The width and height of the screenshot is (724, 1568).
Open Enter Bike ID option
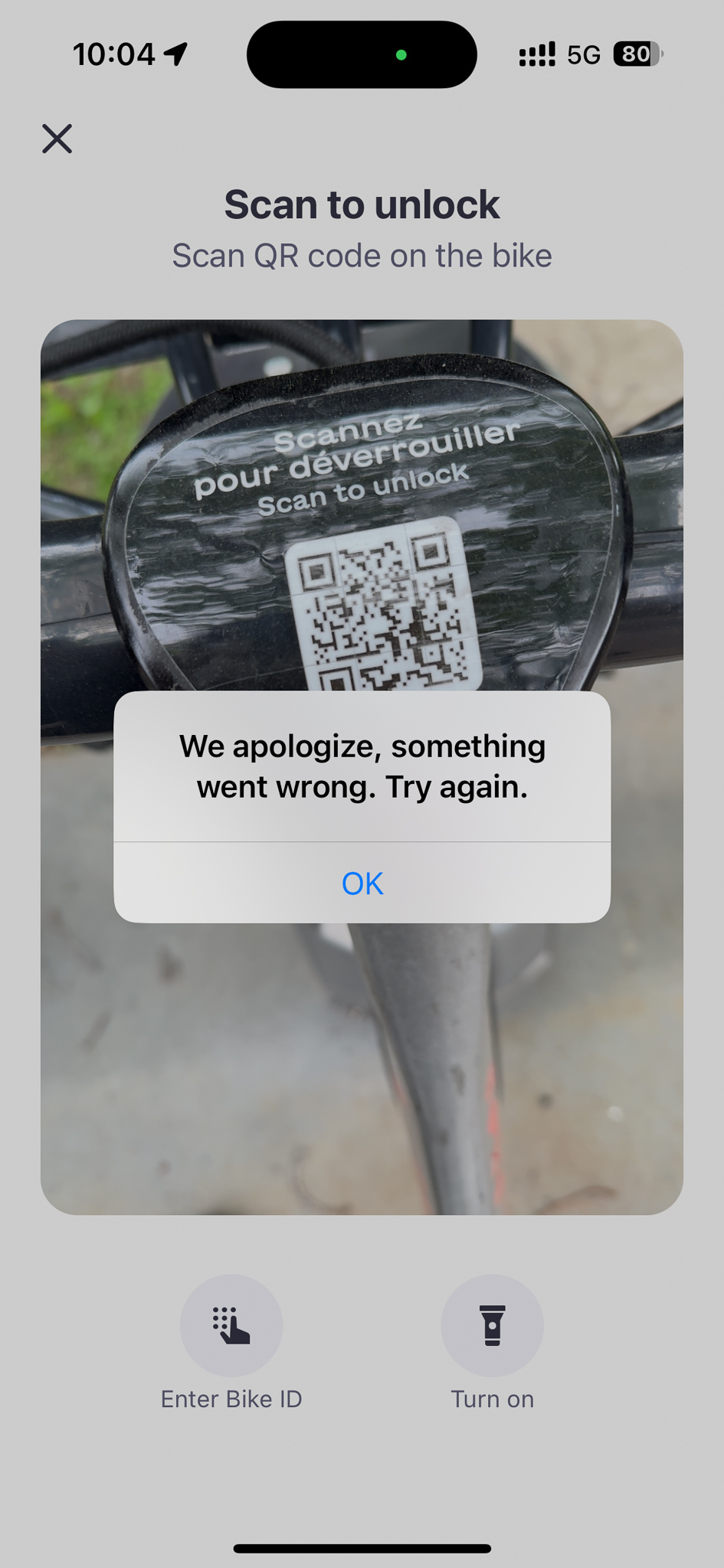click(231, 1326)
